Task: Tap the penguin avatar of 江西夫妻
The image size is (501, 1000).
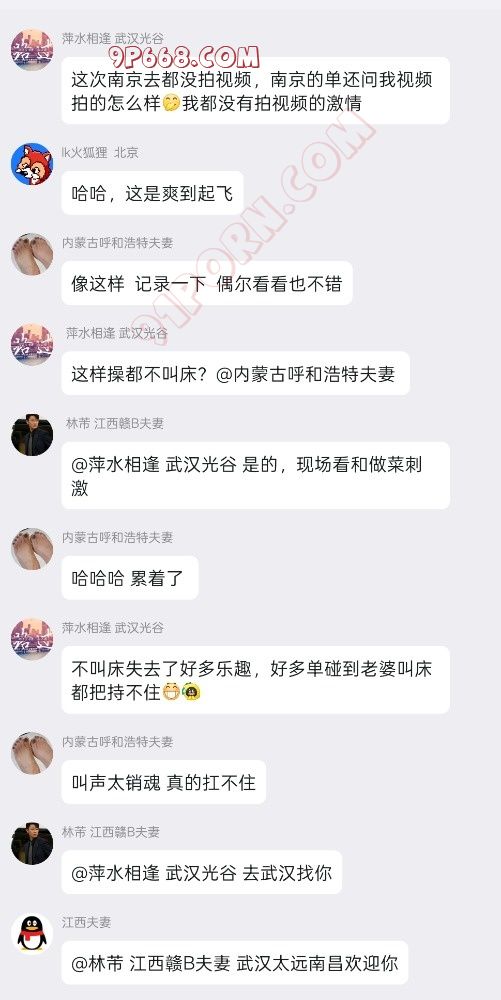Action: 32,934
